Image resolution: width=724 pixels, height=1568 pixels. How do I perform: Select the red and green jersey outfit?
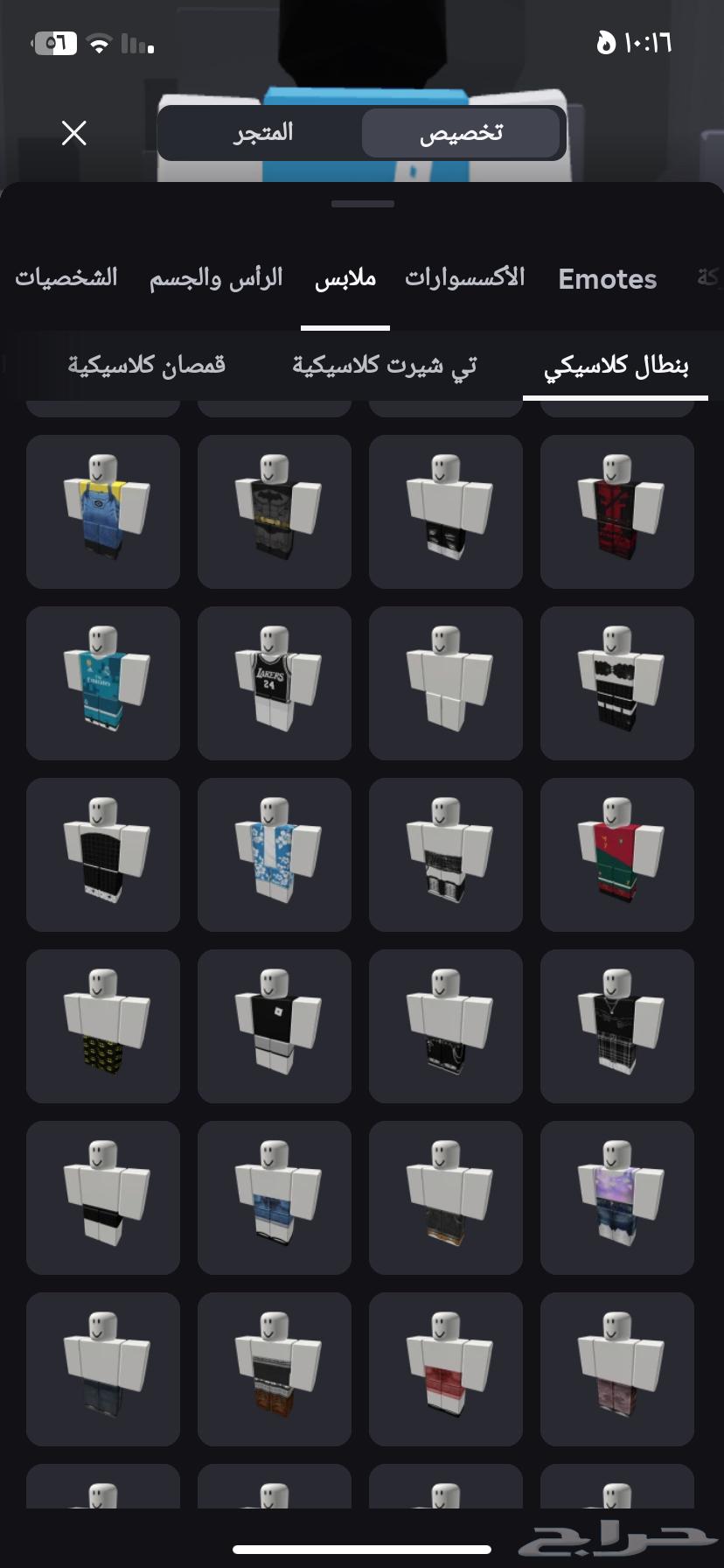617,855
